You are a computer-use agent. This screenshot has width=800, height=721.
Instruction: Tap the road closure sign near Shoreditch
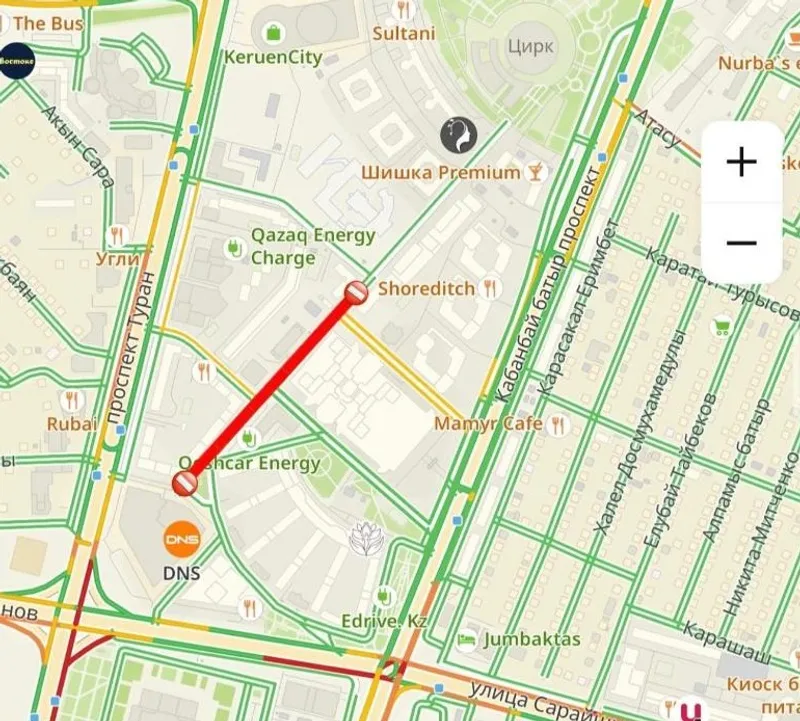(x=357, y=292)
